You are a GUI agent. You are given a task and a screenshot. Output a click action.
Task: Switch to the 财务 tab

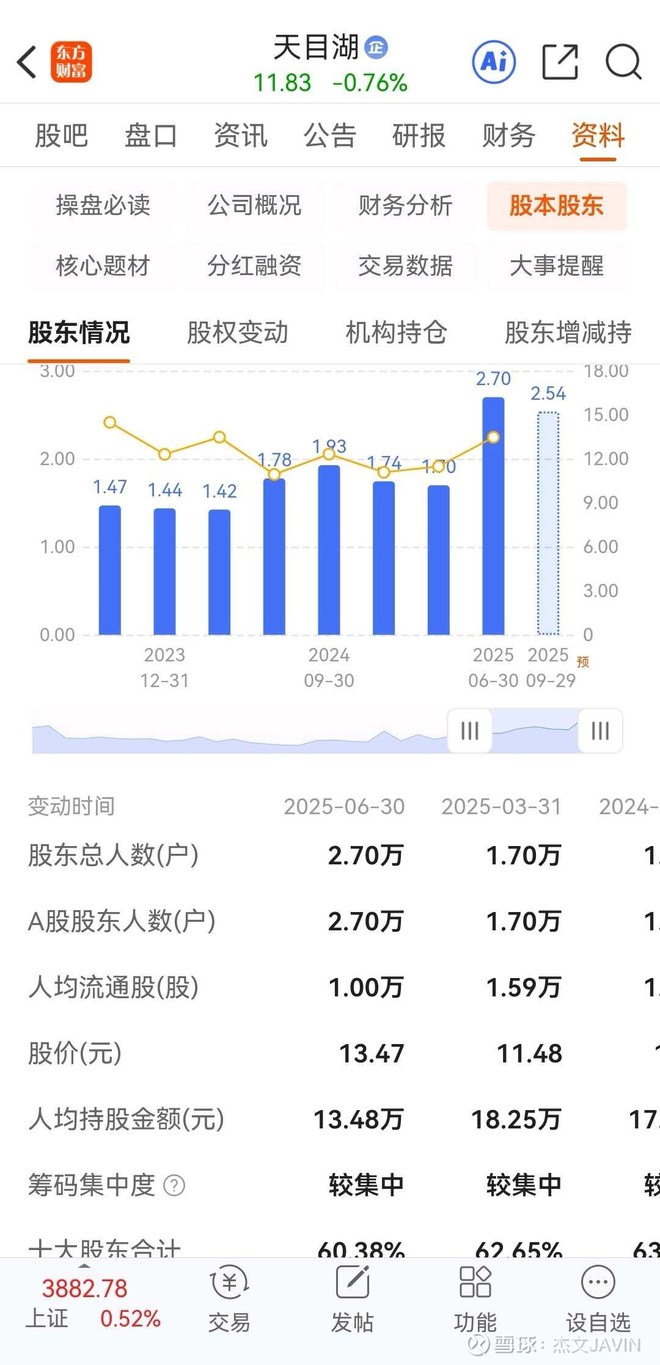click(508, 135)
